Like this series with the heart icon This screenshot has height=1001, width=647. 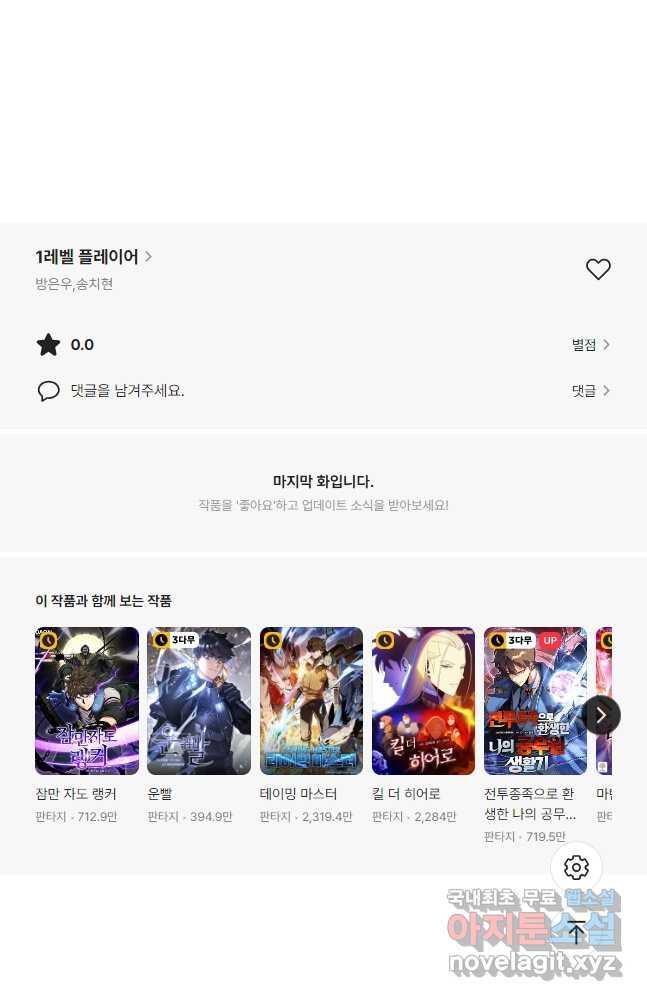[598, 269]
